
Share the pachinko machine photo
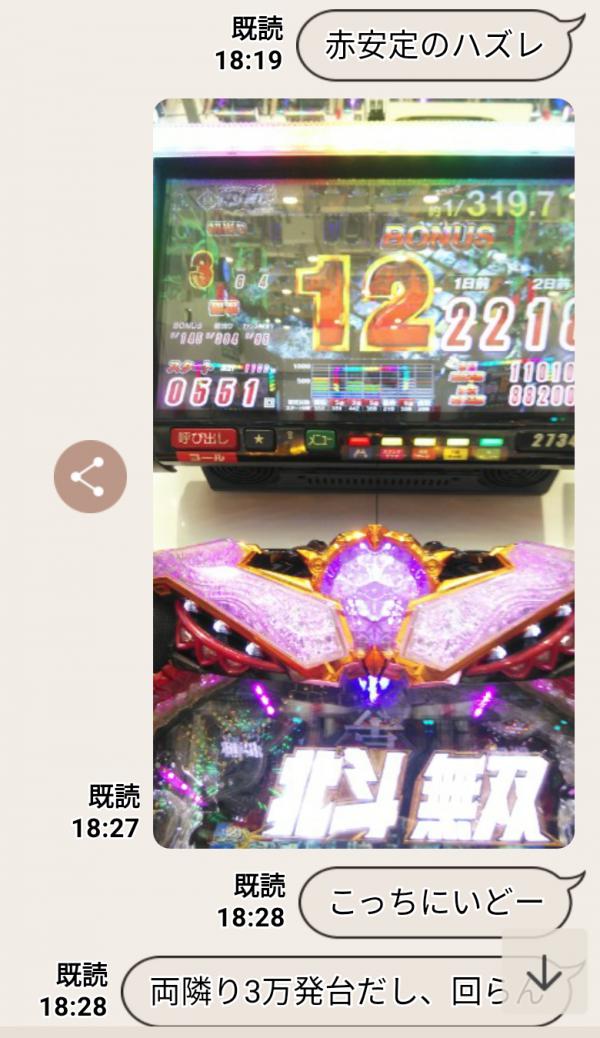click(90, 477)
